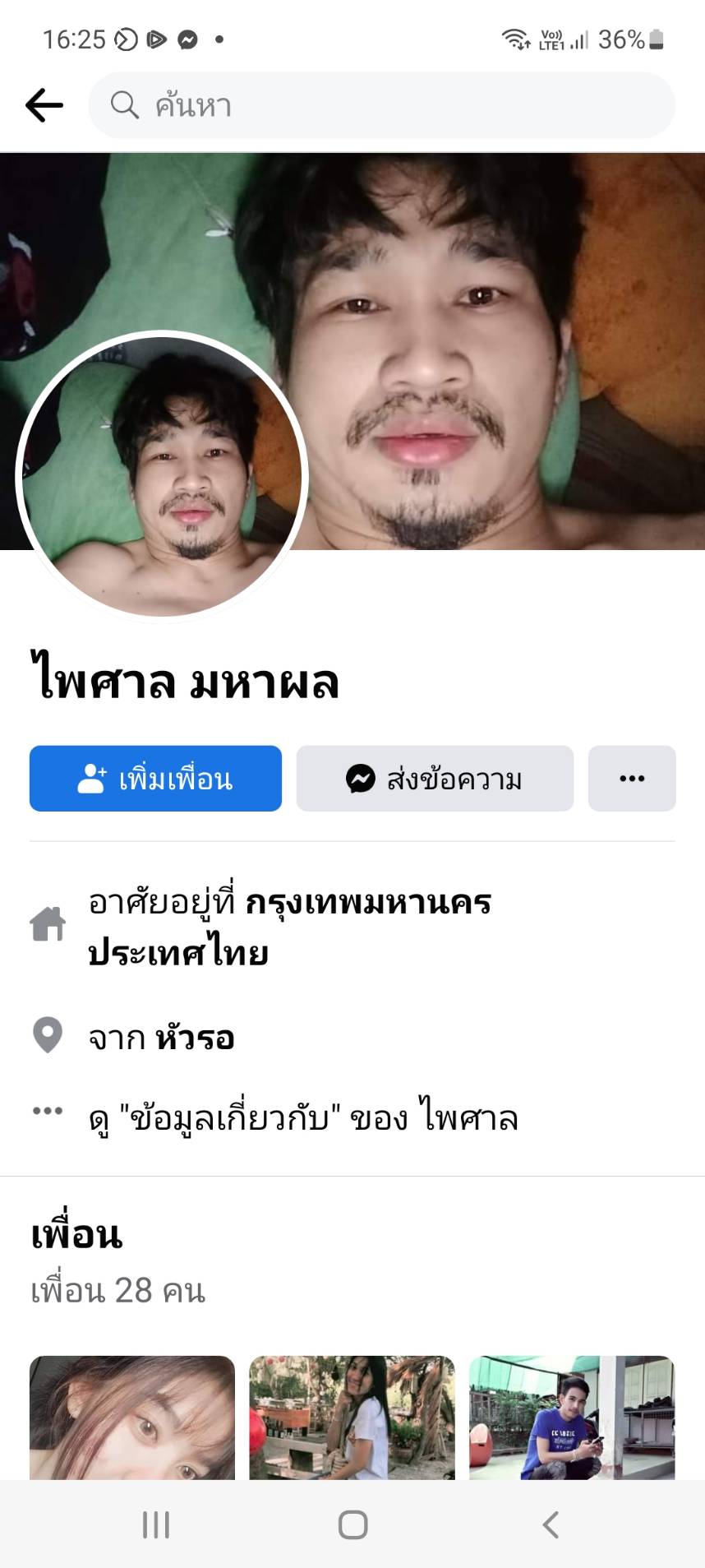Tap the ค้นหา search field

(x=381, y=105)
